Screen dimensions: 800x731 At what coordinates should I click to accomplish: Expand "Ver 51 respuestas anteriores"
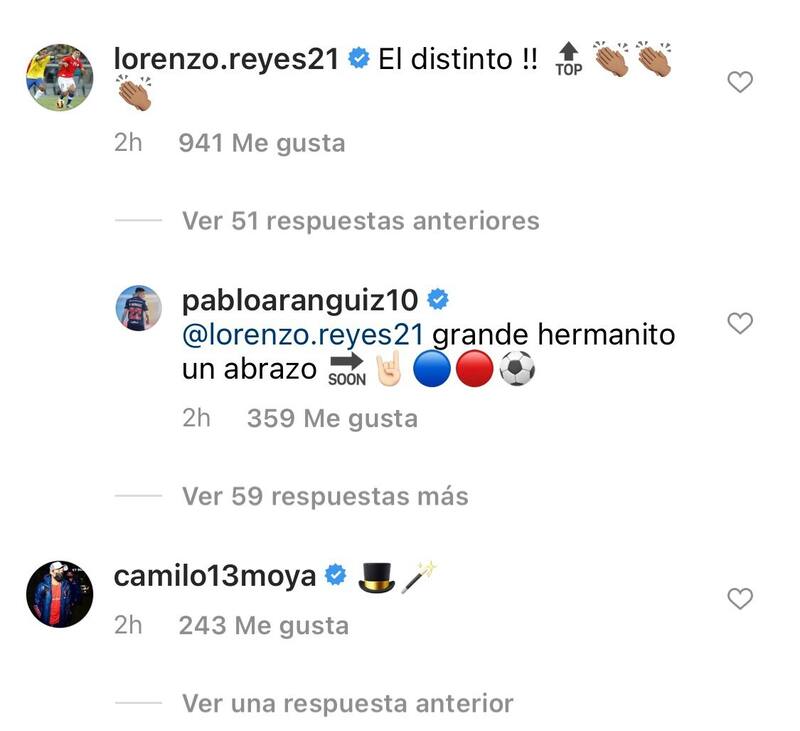pyautogui.click(x=360, y=221)
